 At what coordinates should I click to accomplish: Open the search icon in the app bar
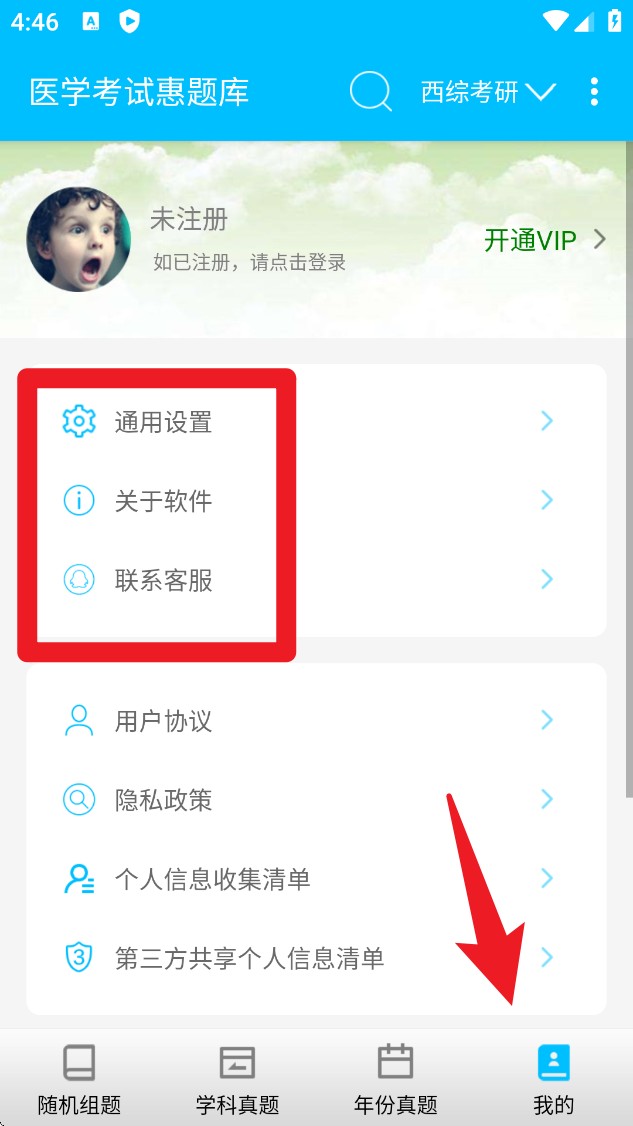click(x=370, y=93)
